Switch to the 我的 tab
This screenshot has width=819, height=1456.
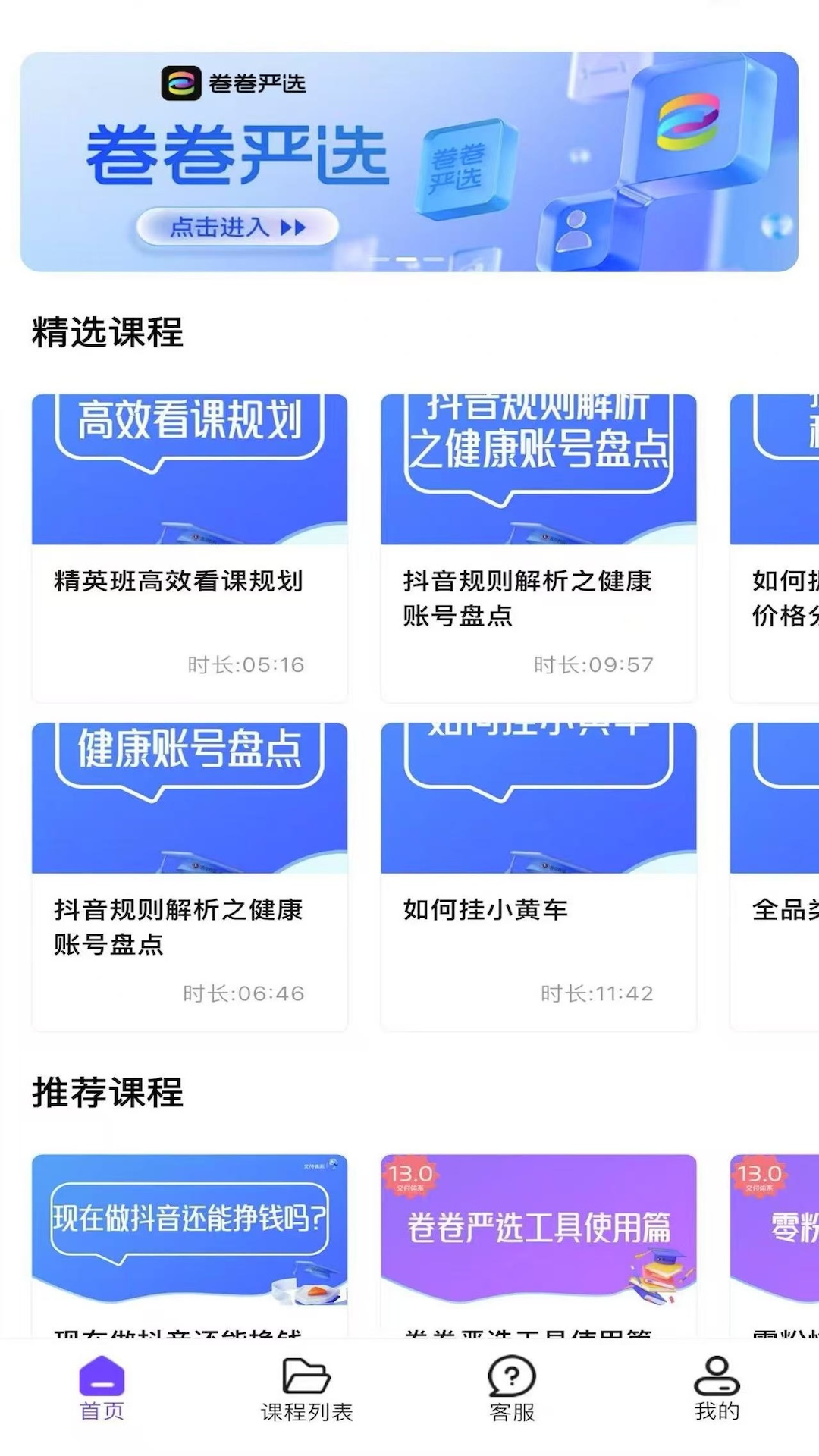(x=717, y=1388)
